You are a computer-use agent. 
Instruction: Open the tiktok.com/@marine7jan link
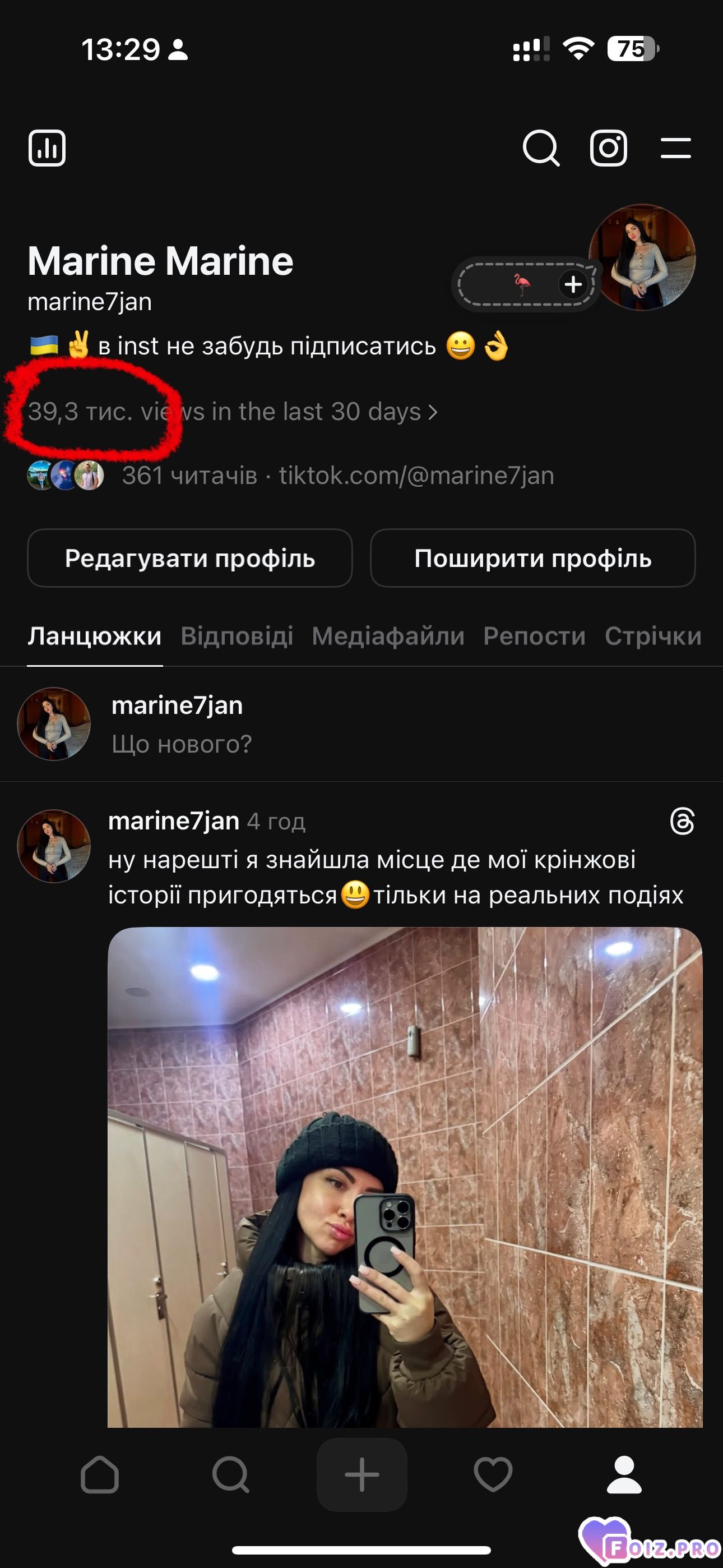coord(416,476)
